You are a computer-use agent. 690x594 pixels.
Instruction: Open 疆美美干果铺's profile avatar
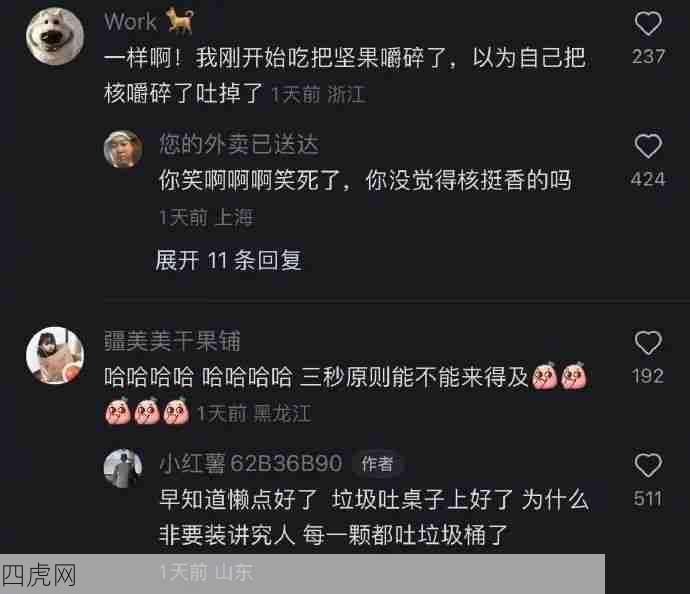(x=54, y=356)
